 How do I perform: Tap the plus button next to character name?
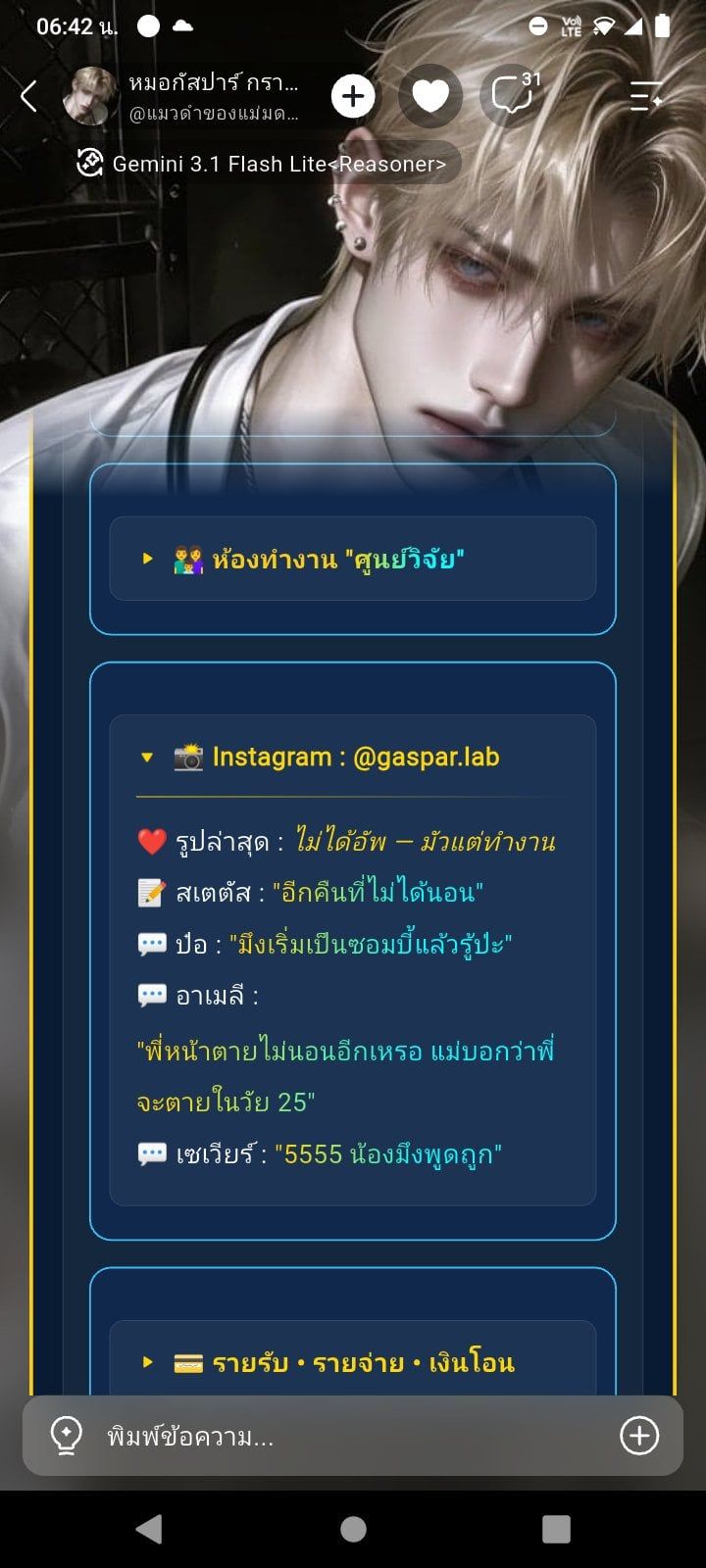point(353,96)
